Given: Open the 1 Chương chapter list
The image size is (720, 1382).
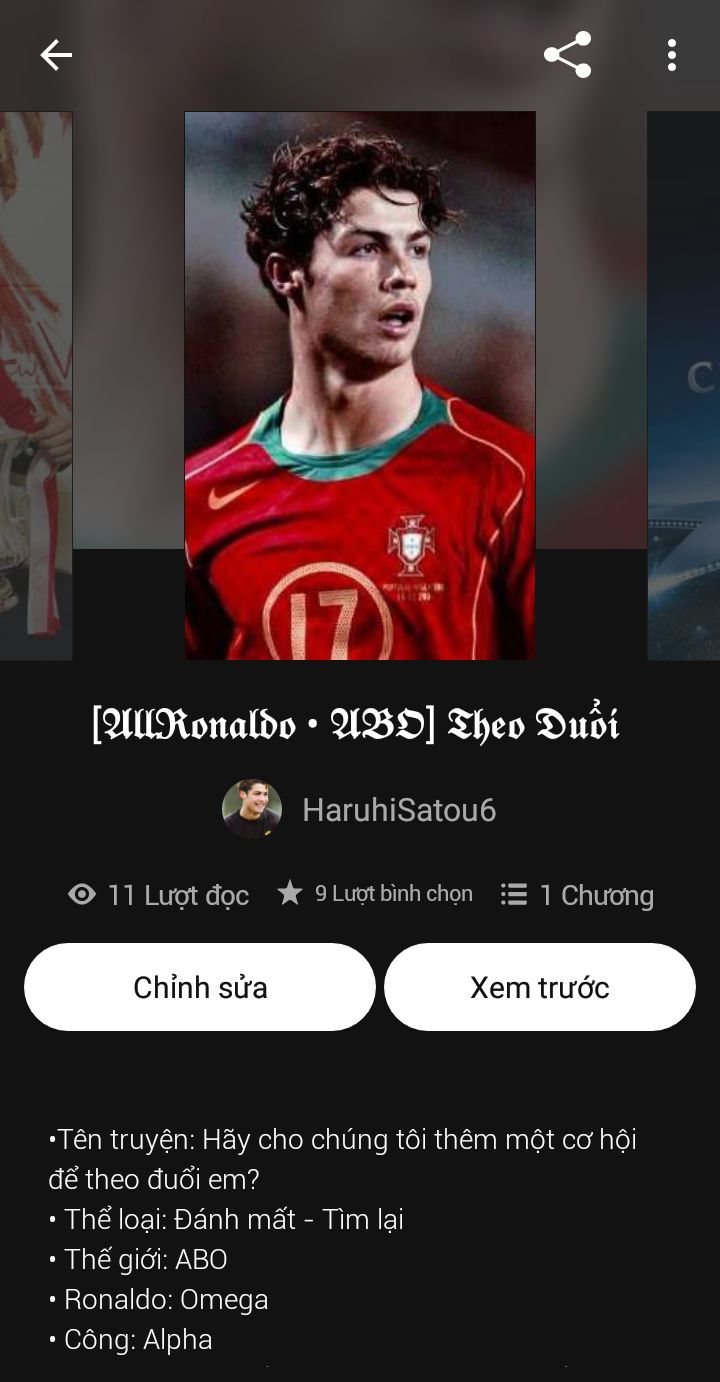Looking at the screenshot, I should pyautogui.click(x=577, y=895).
